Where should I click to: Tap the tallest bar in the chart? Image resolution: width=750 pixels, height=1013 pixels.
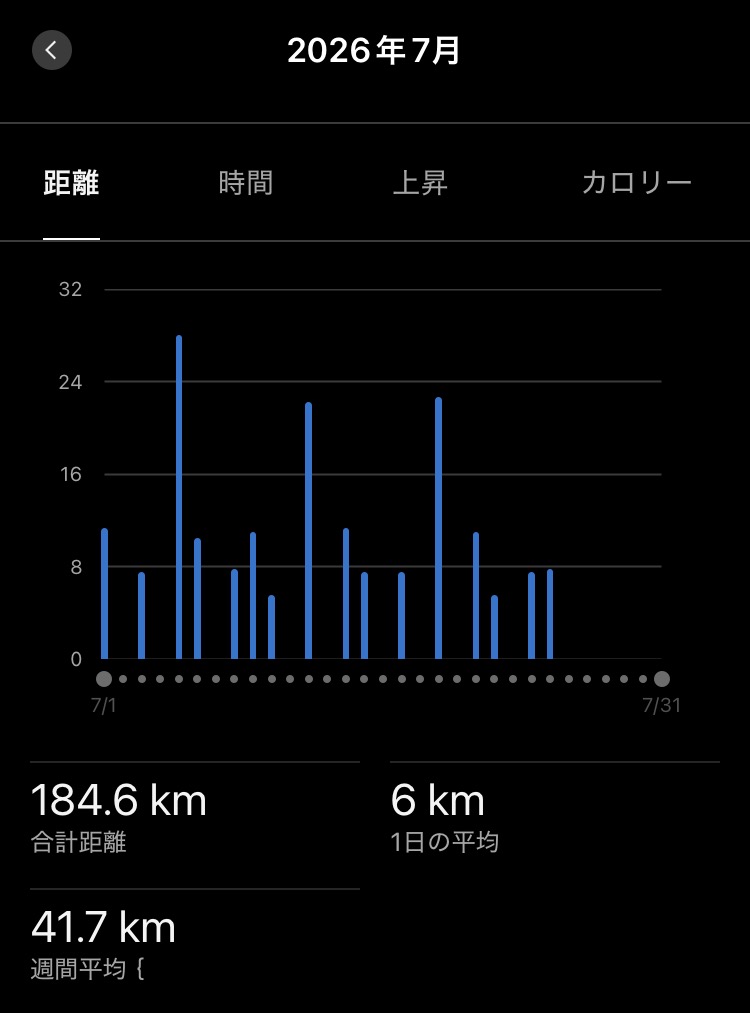(179, 497)
